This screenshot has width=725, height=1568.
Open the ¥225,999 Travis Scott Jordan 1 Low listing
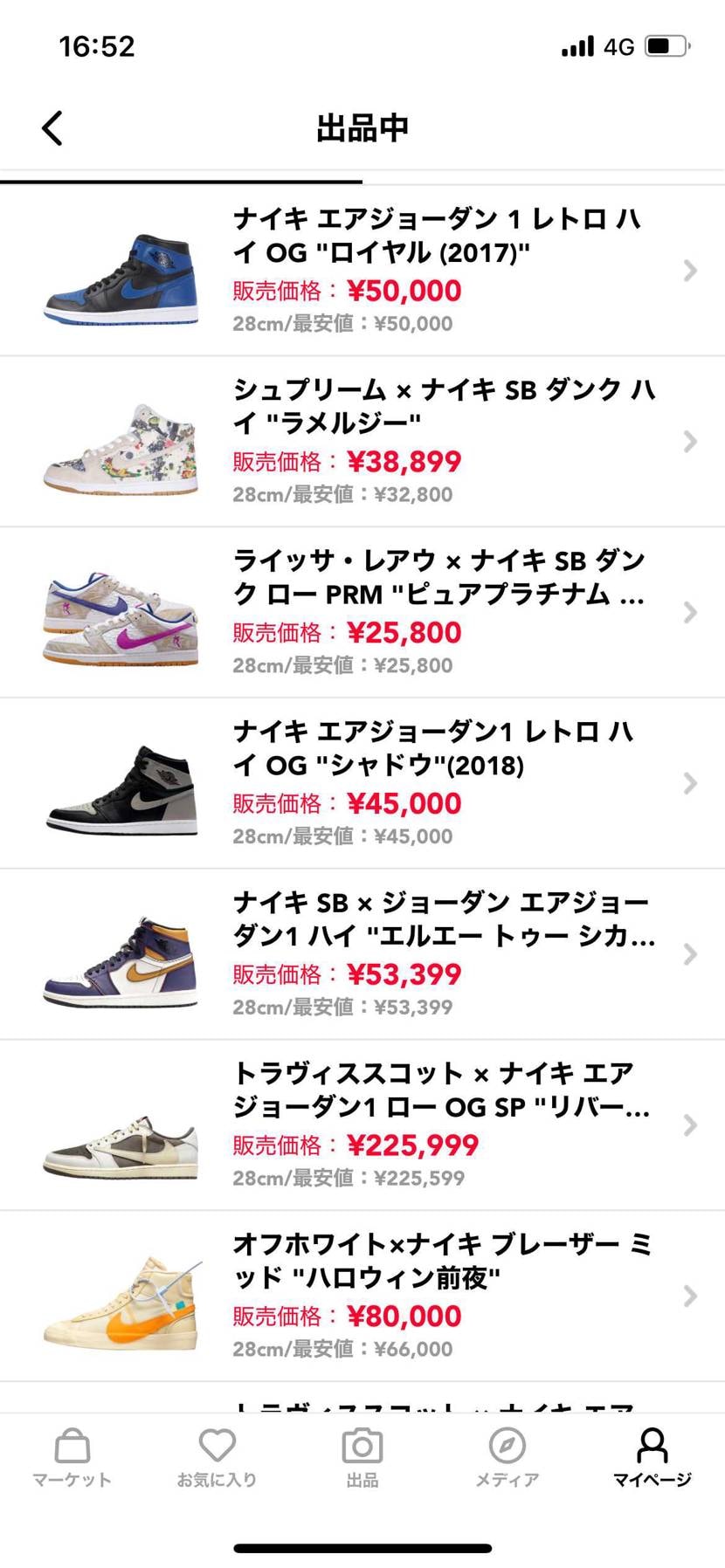pyautogui.click(x=362, y=1125)
